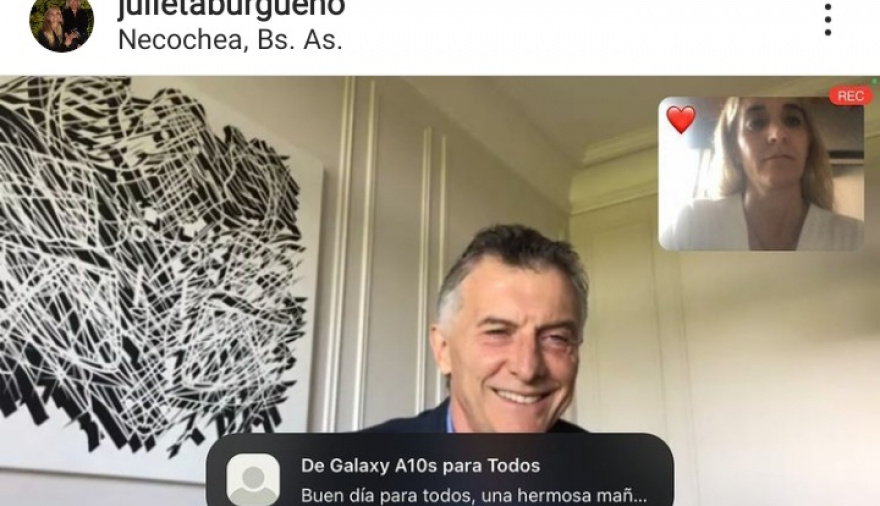This screenshot has width=880, height=506.
Task: Open julietaburgueno's profile picture
Action: (61, 22)
